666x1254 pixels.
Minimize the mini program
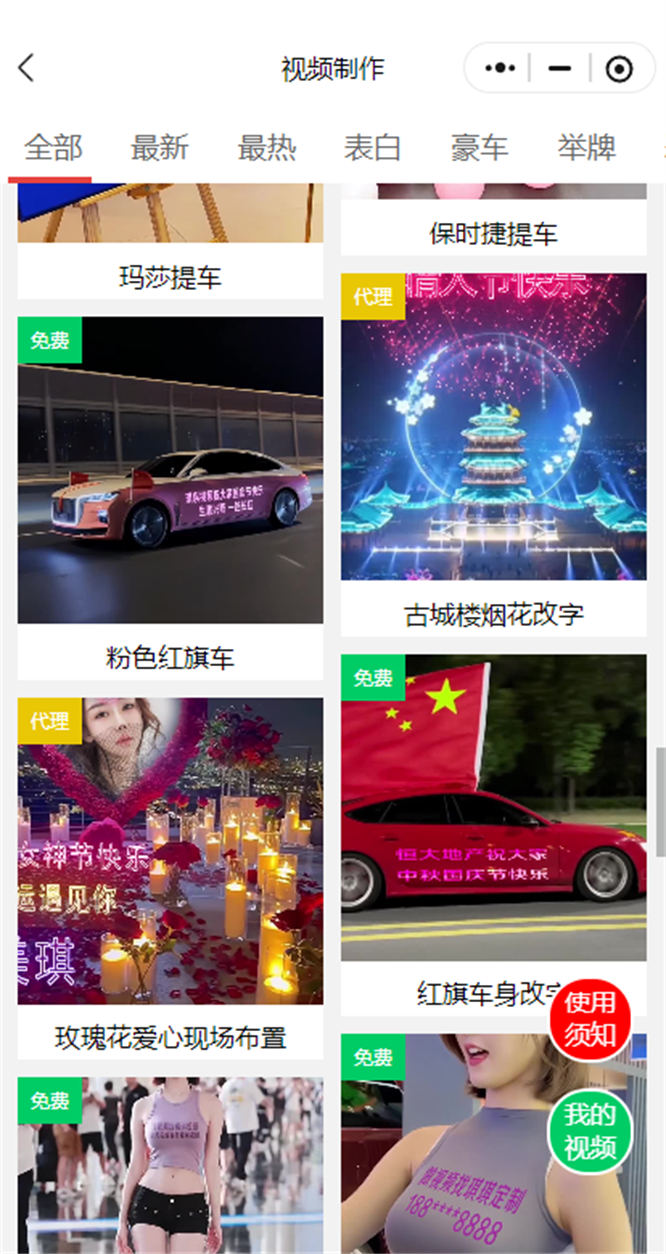[x=560, y=68]
